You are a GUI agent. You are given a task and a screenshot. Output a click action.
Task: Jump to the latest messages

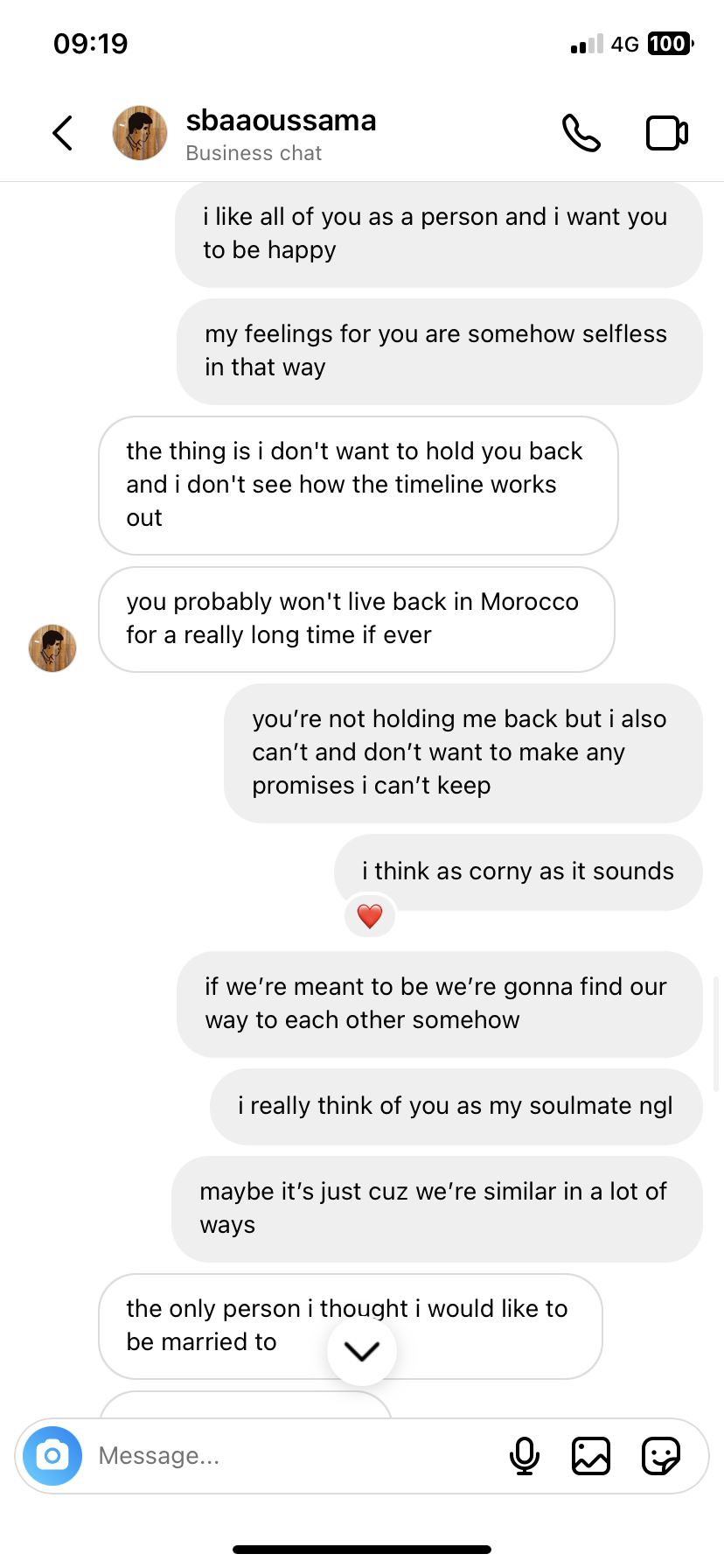click(x=361, y=1351)
